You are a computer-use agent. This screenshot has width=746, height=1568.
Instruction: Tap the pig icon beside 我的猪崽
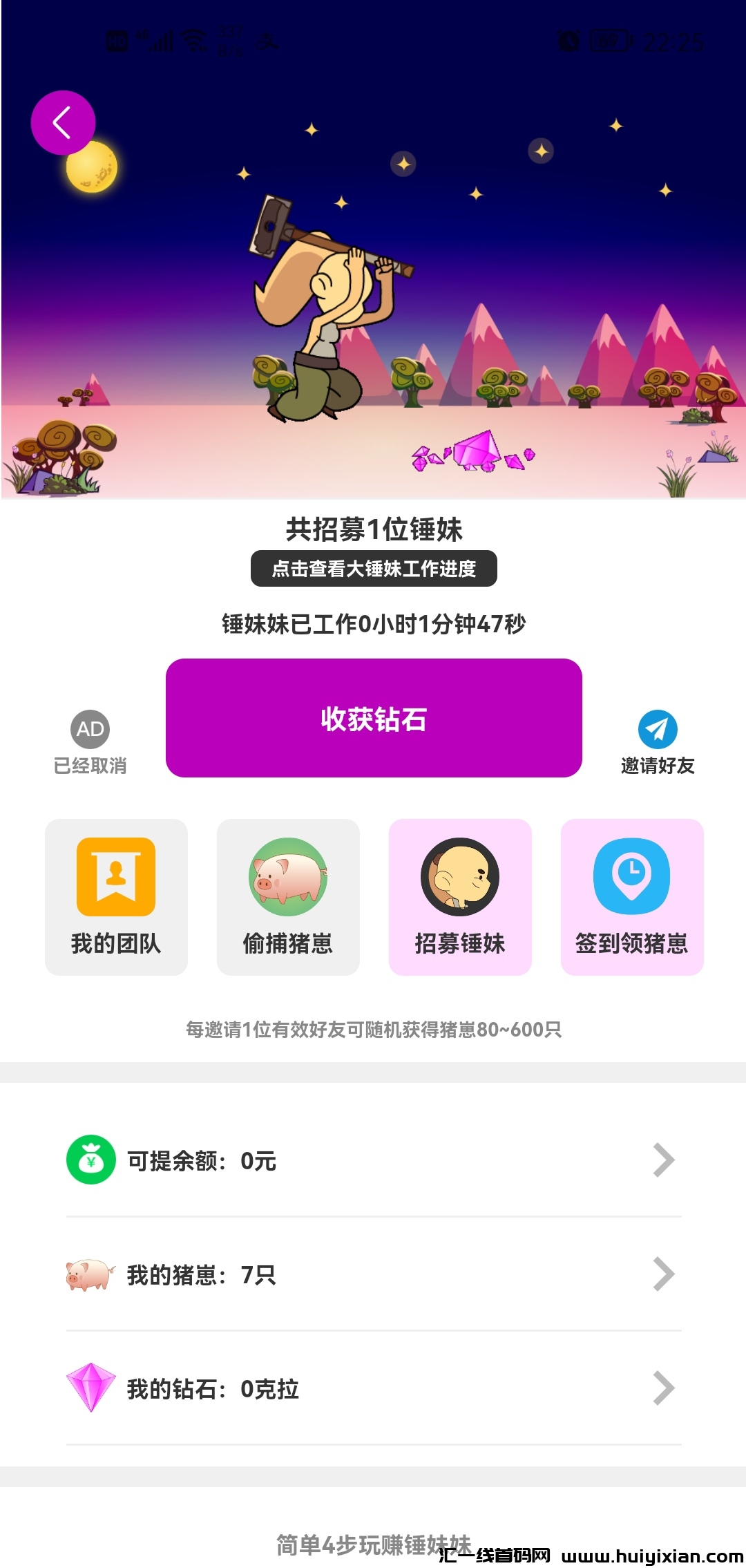click(x=90, y=1276)
